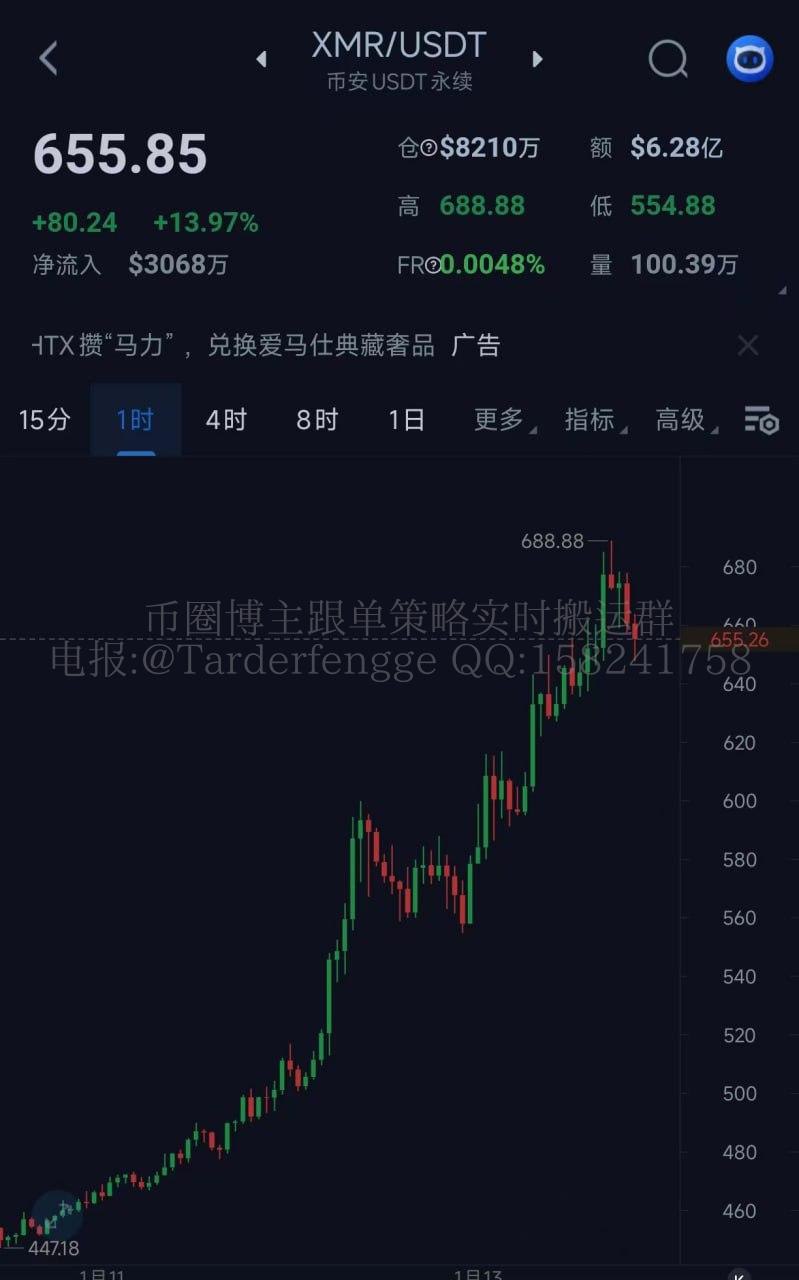Tap the XMR/USDT pair title
Screen dimensions: 799x1280
pyautogui.click(x=398, y=46)
